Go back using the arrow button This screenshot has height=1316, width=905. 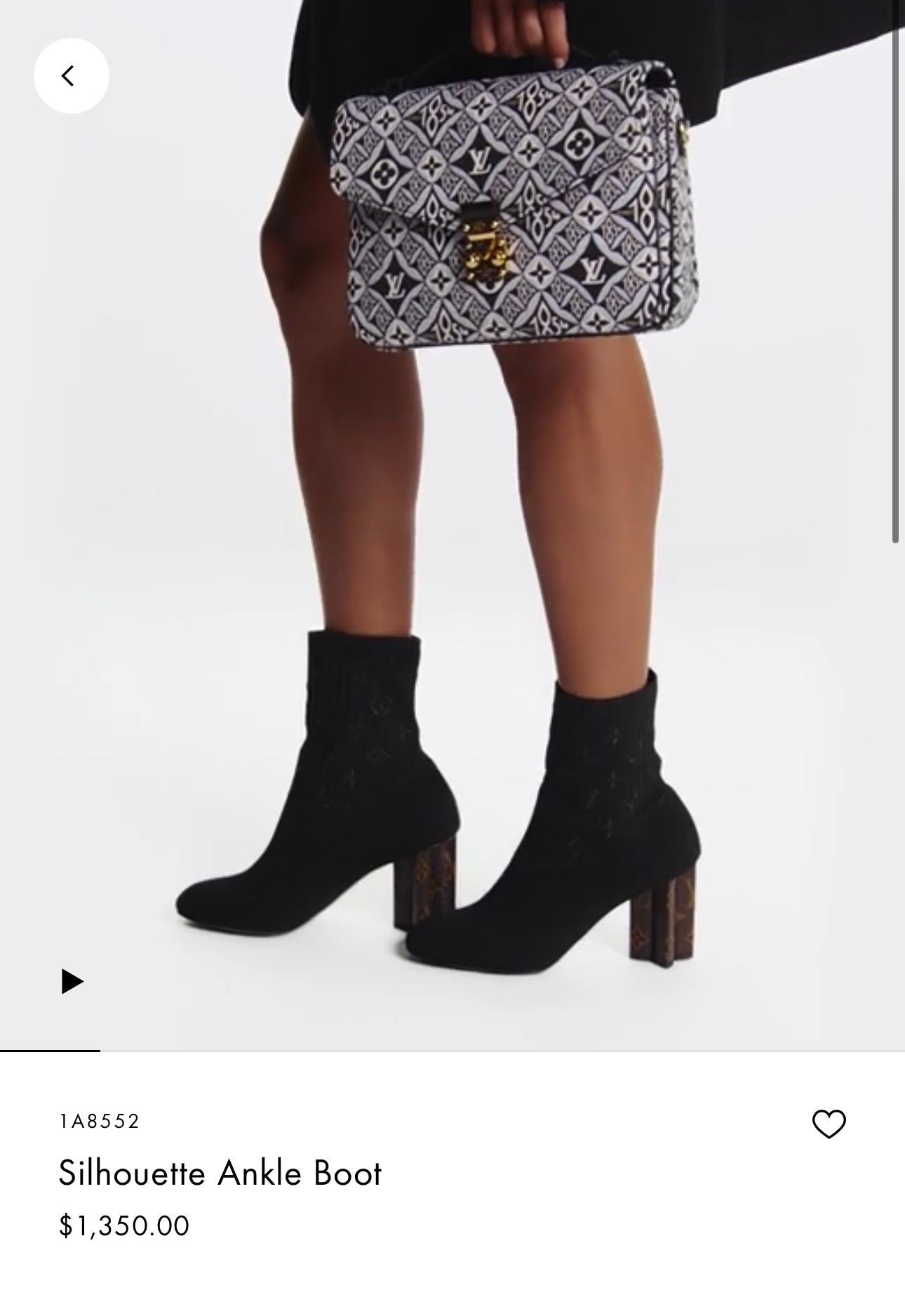(71, 76)
